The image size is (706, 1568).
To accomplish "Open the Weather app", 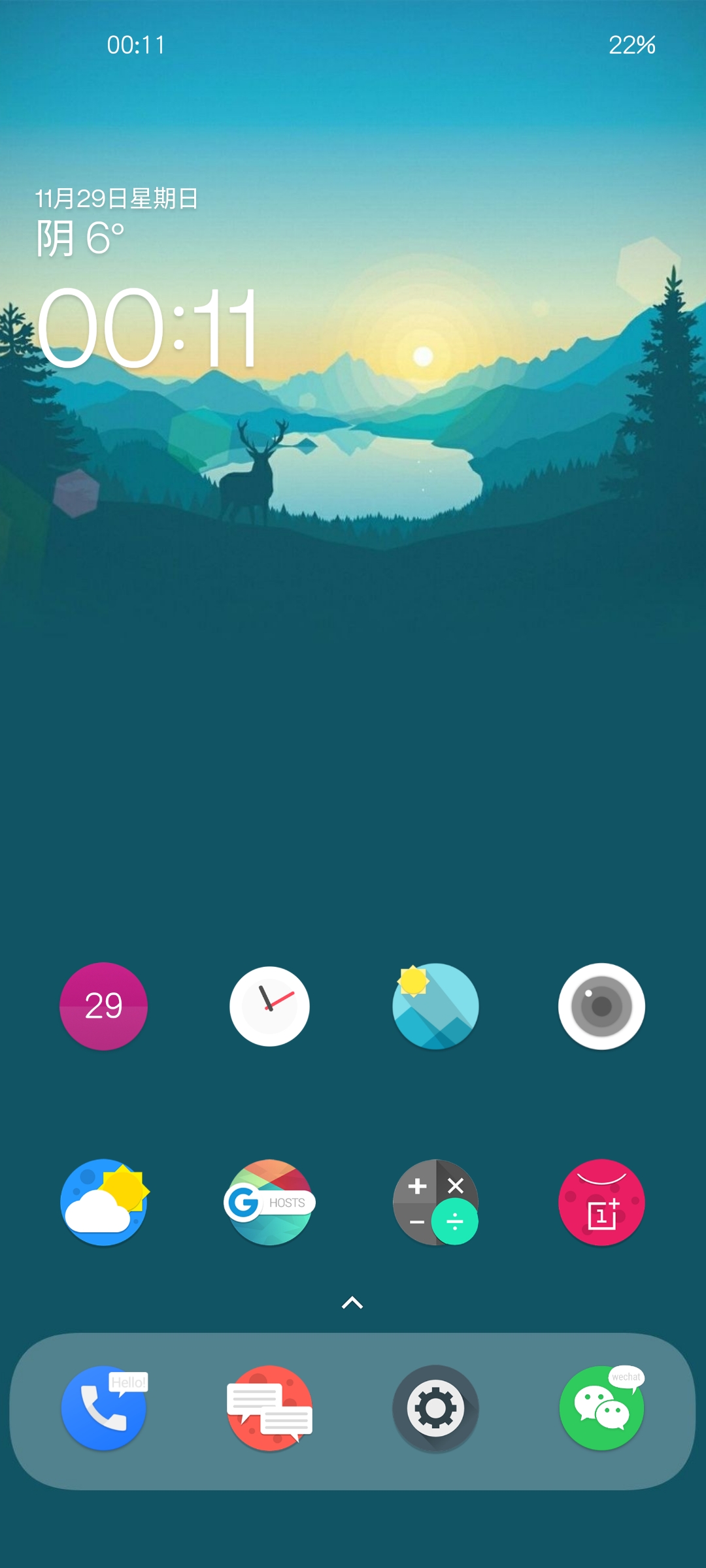I will coord(103,1202).
